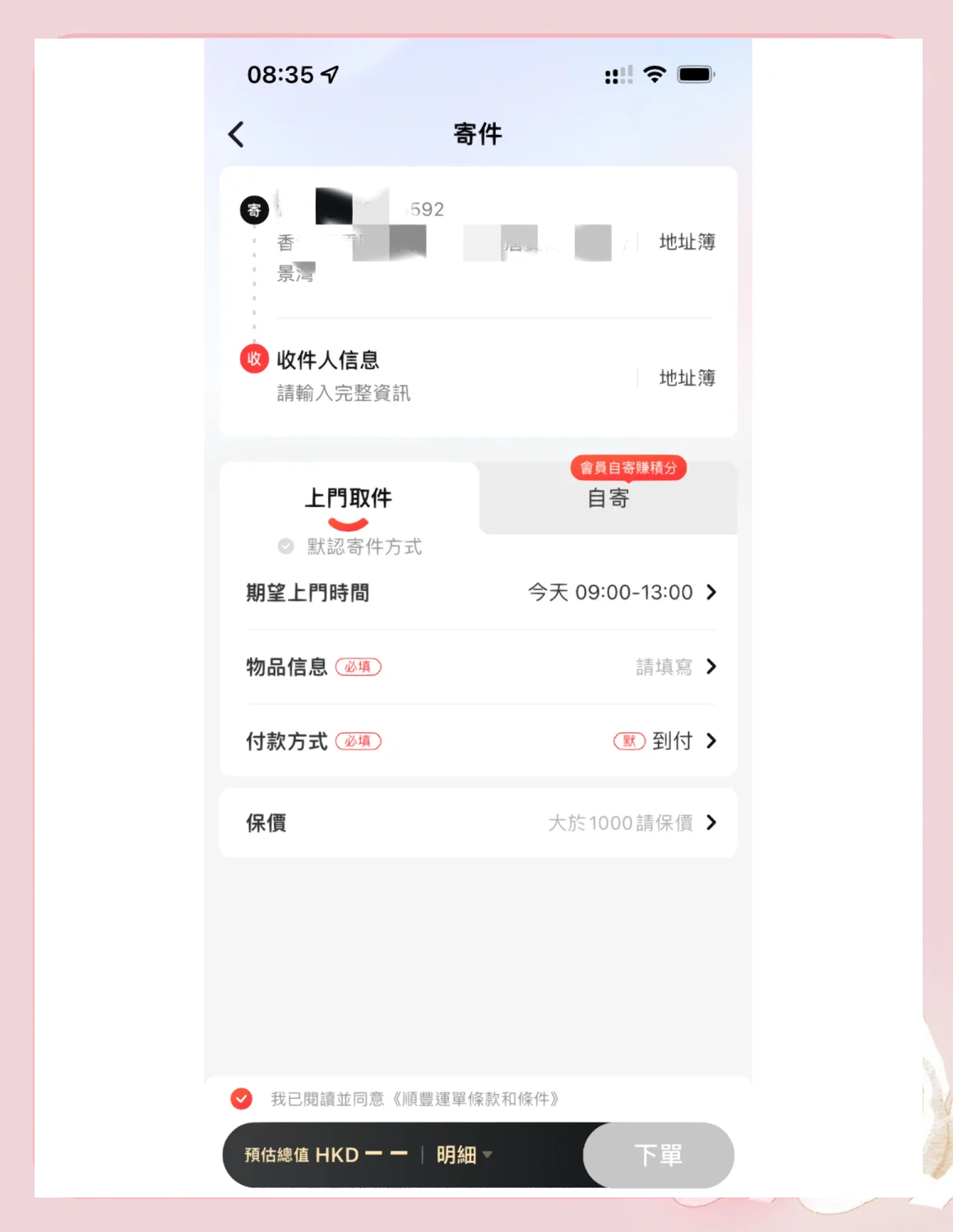Switch to the 自寄 tab
This screenshot has width=953, height=1232.
pyautogui.click(x=607, y=498)
